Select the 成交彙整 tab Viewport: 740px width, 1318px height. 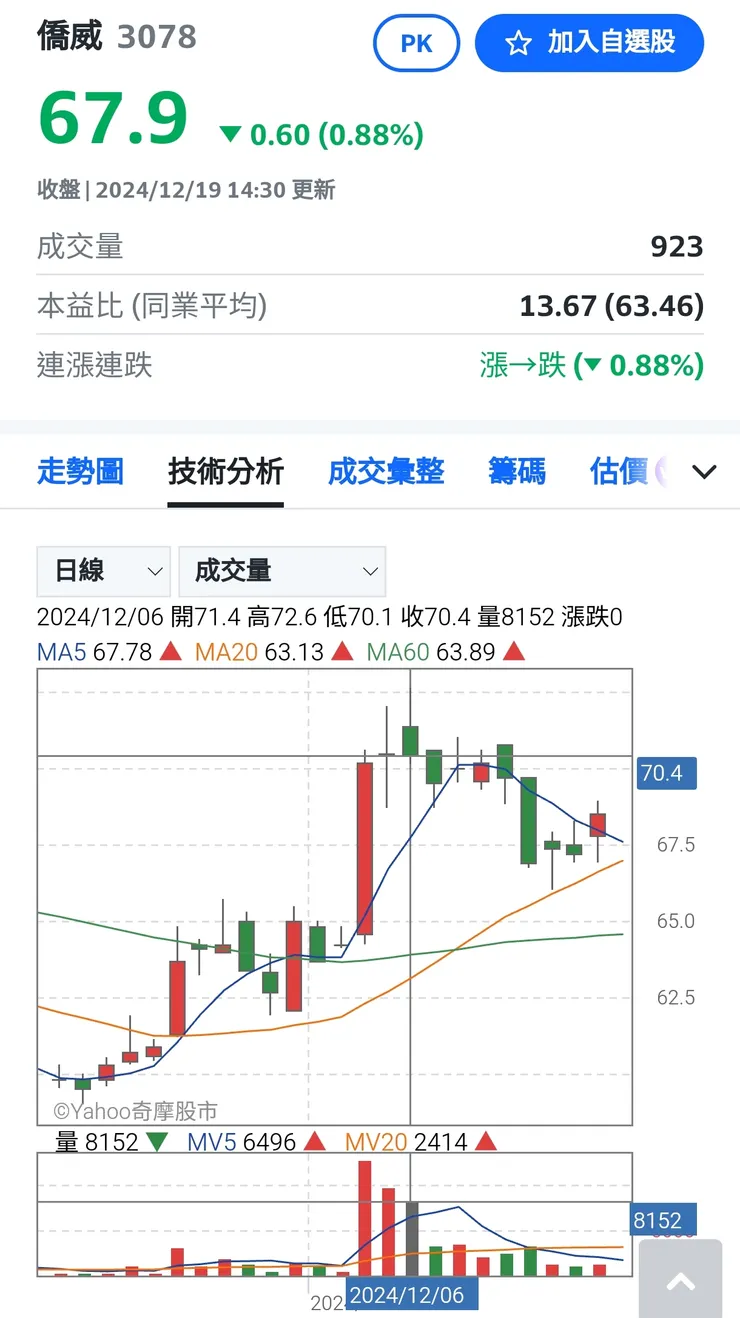pyautogui.click(x=386, y=471)
